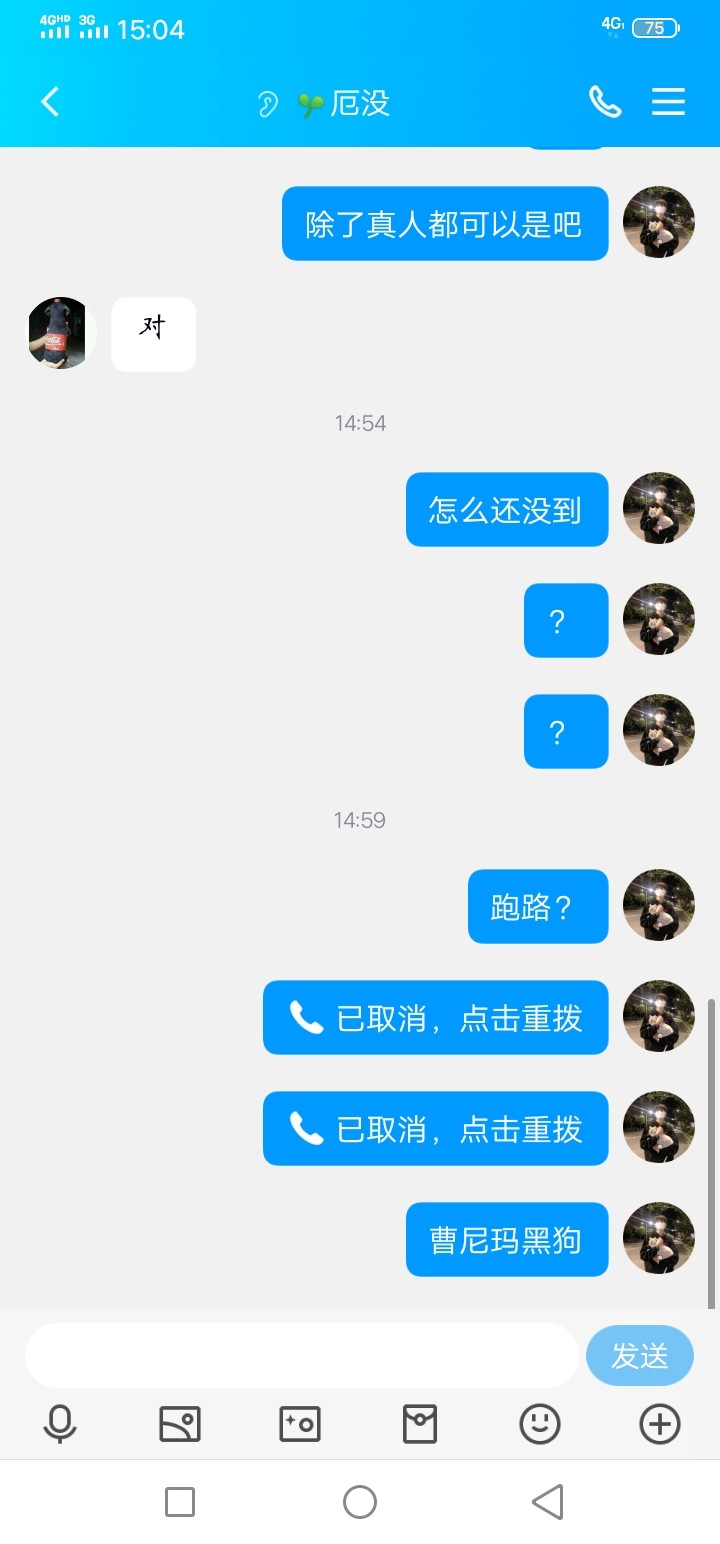The image size is (720, 1544).
Task: Open the camera capture icon
Action: pyautogui.click(x=300, y=1424)
